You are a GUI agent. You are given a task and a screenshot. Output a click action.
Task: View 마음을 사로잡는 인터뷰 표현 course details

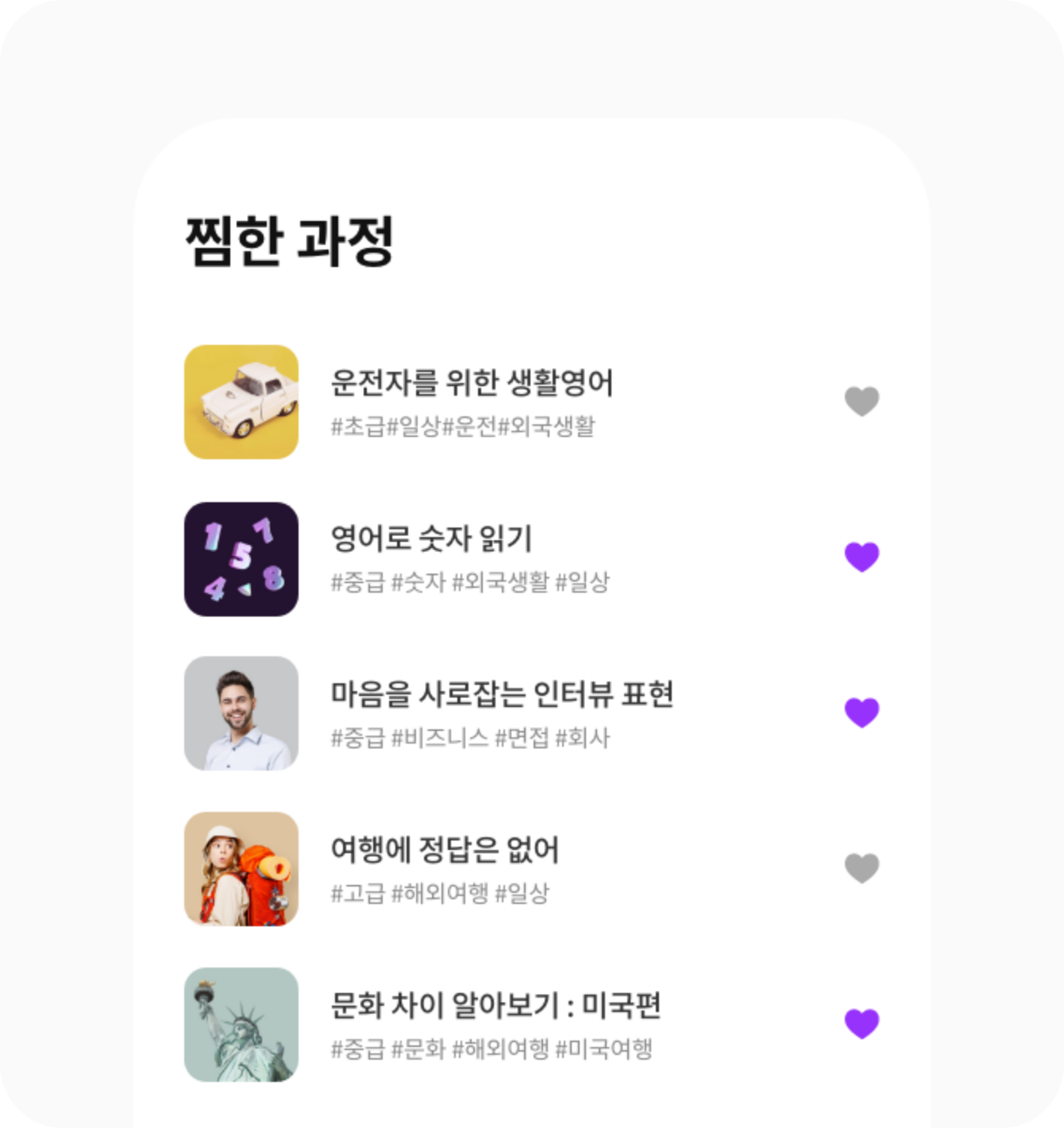(502, 694)
